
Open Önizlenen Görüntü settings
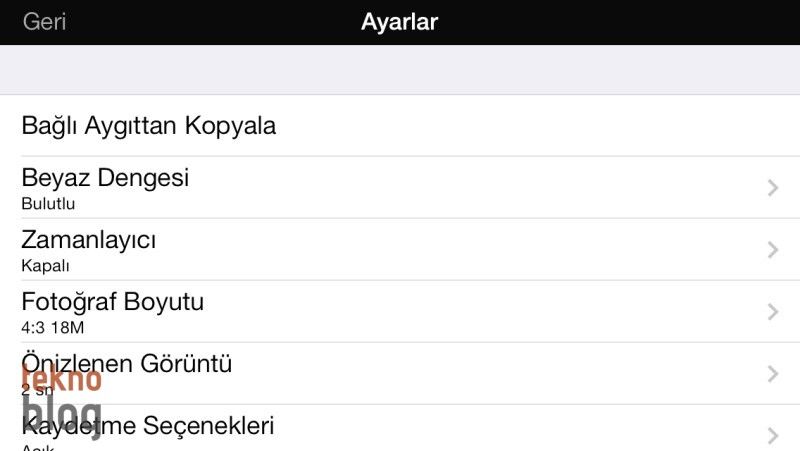pos(400,373)
